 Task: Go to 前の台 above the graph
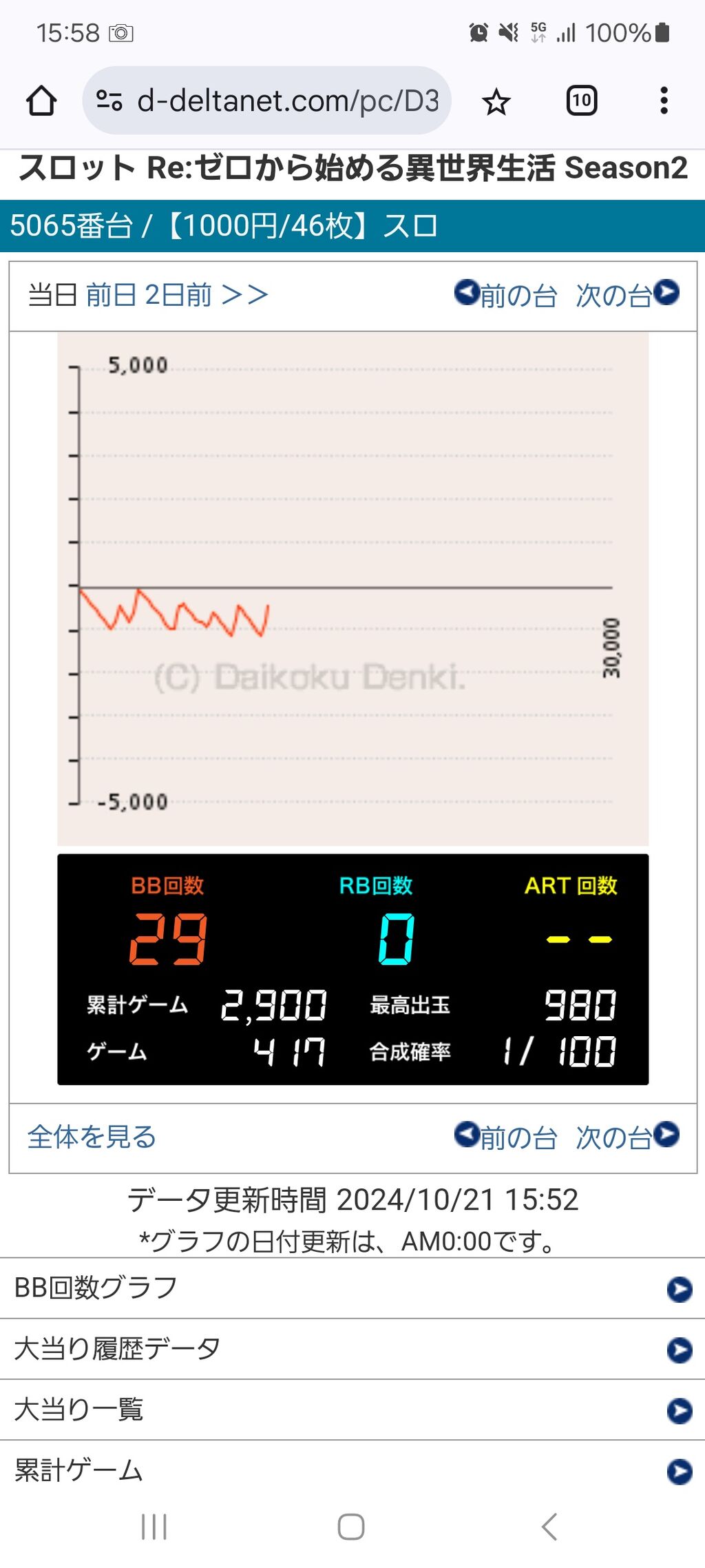point(506,295)
